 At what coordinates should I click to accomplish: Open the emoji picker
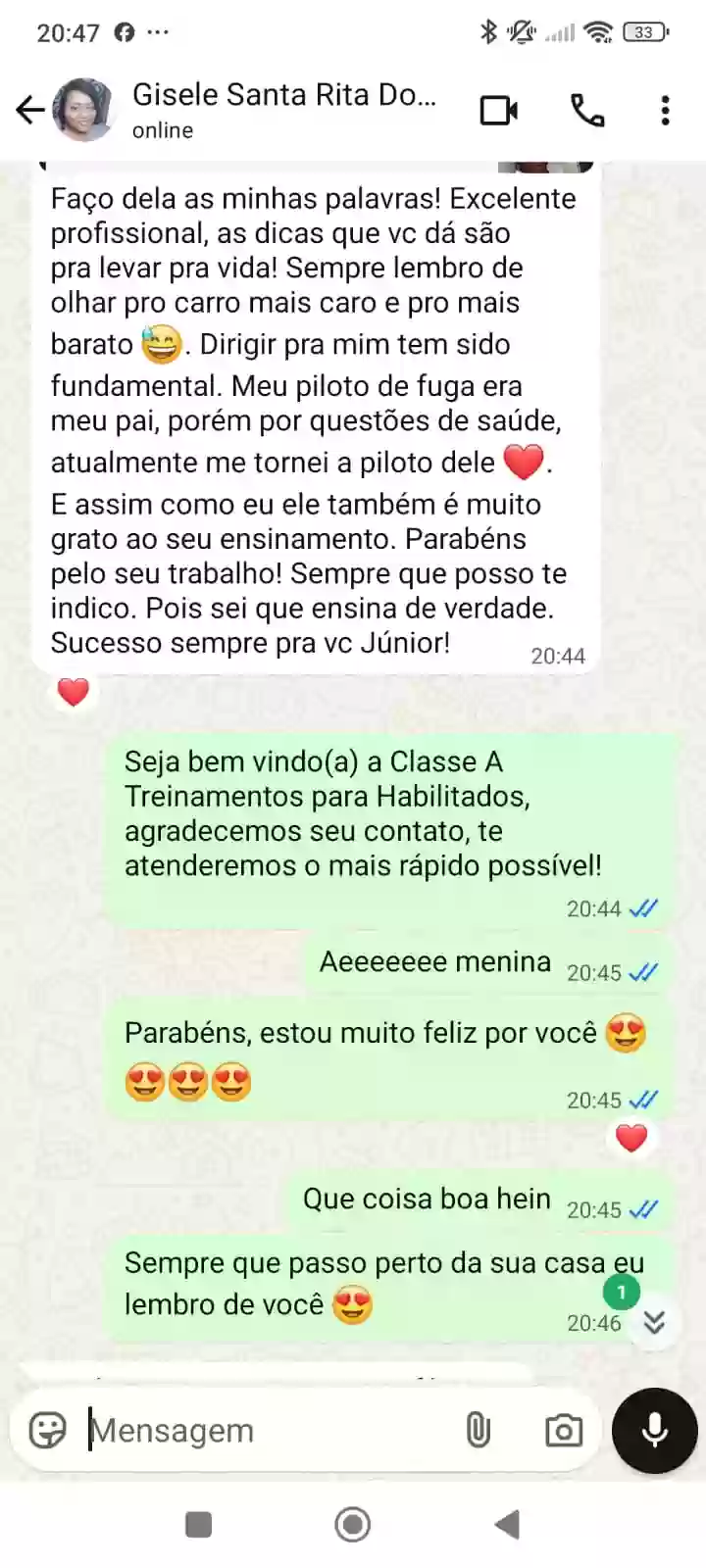47,1431
